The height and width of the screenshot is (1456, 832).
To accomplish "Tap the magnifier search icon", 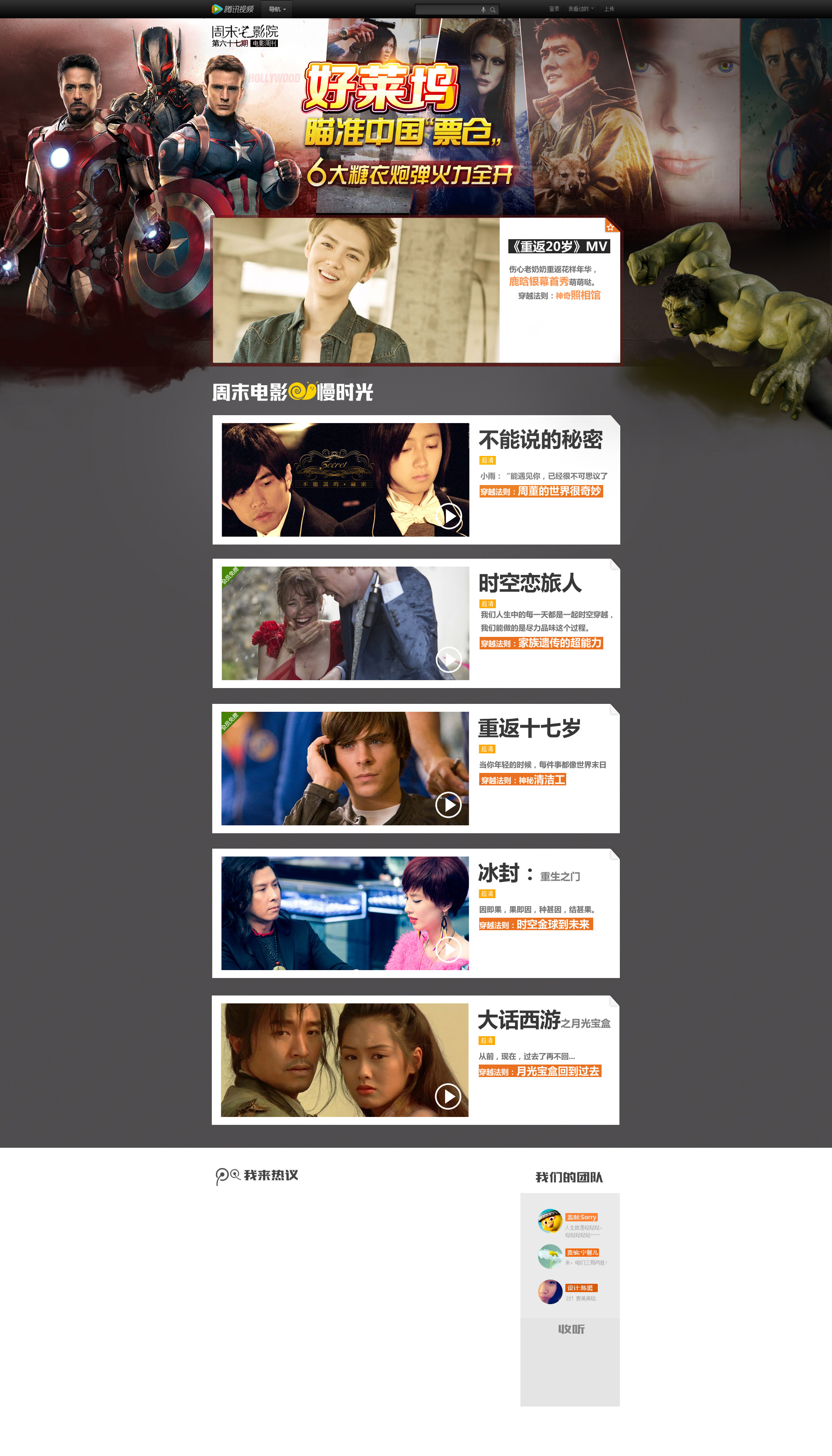I will tap(493, 10).
